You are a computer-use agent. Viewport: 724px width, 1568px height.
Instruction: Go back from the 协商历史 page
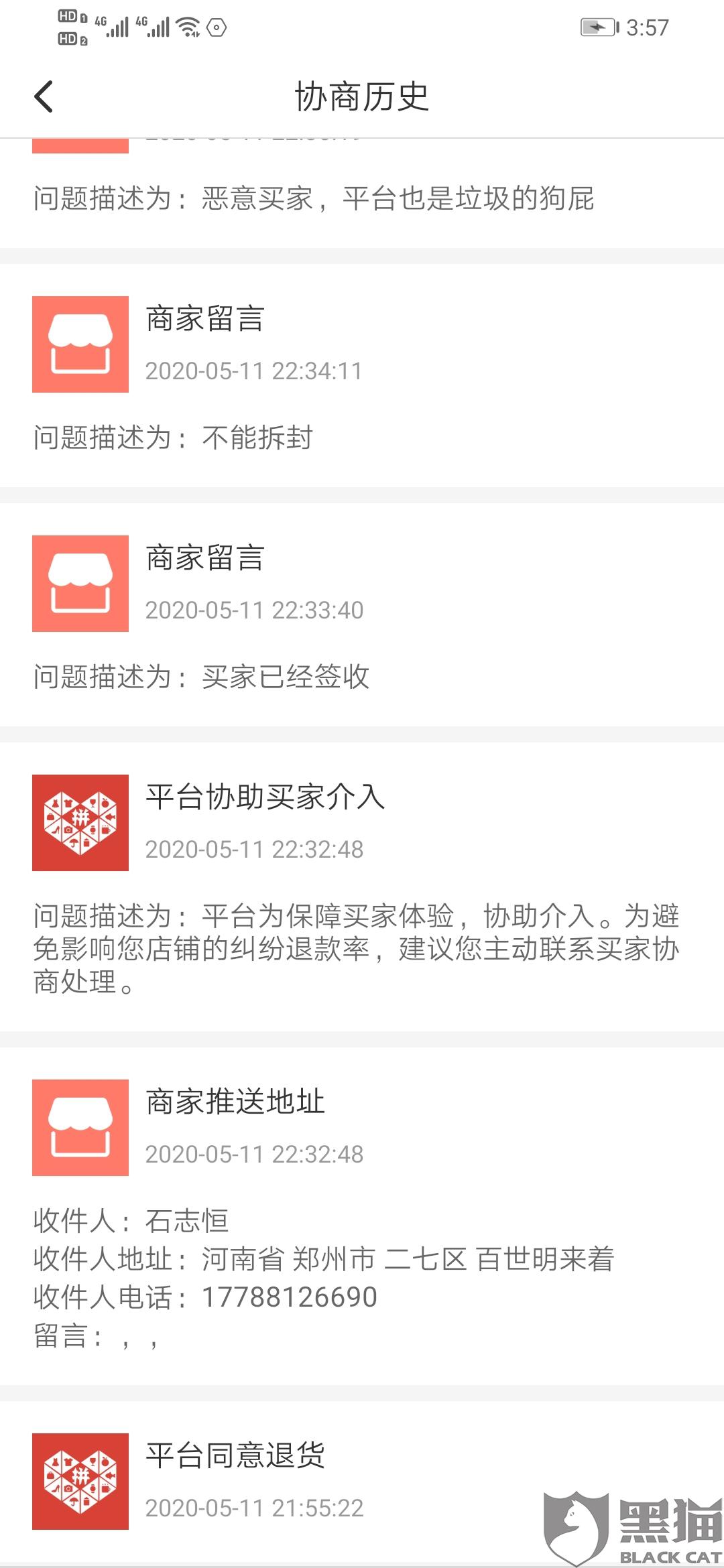(44, 96)
